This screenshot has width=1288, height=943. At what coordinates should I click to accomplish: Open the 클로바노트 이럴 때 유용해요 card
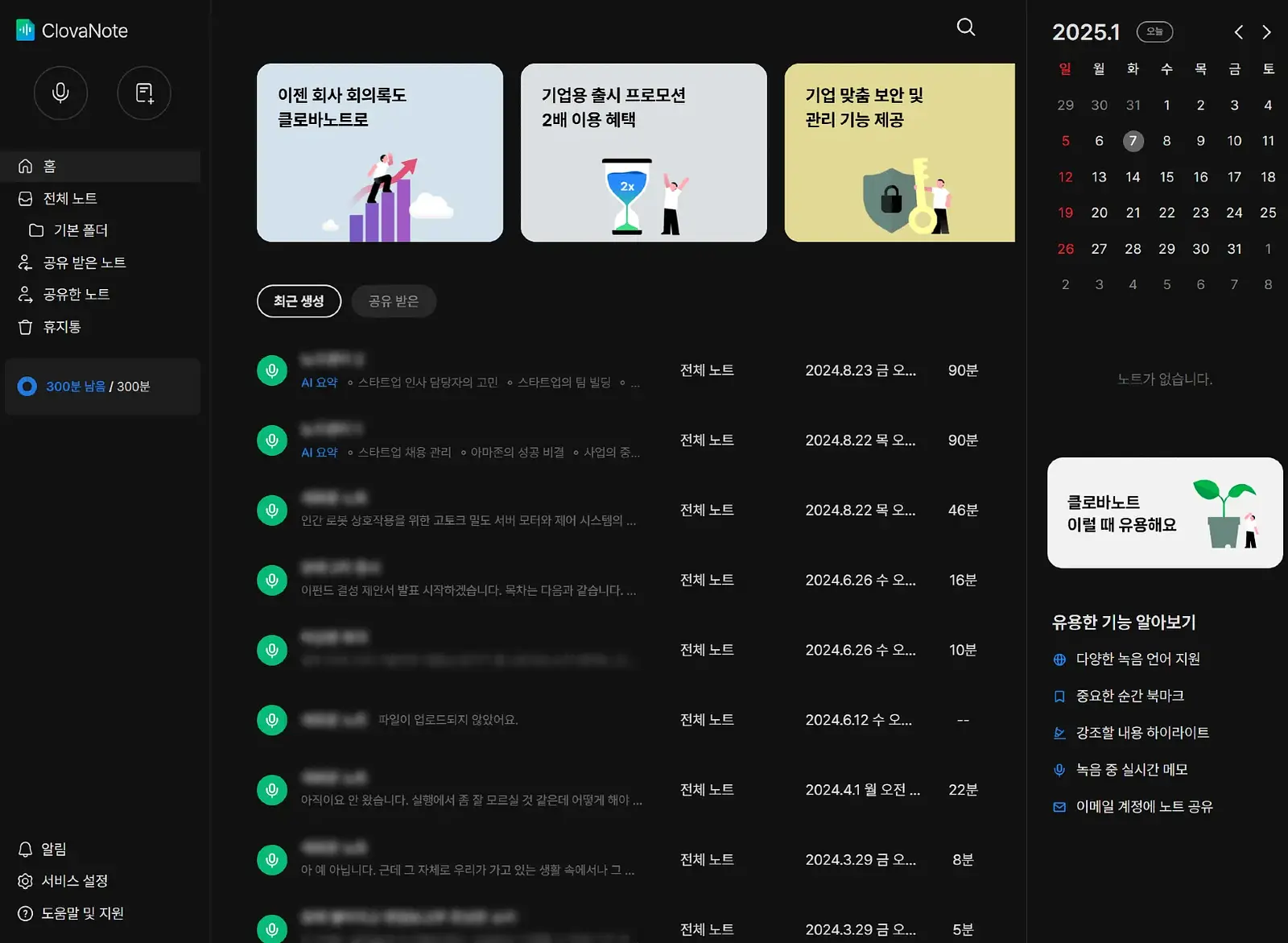1165,513
